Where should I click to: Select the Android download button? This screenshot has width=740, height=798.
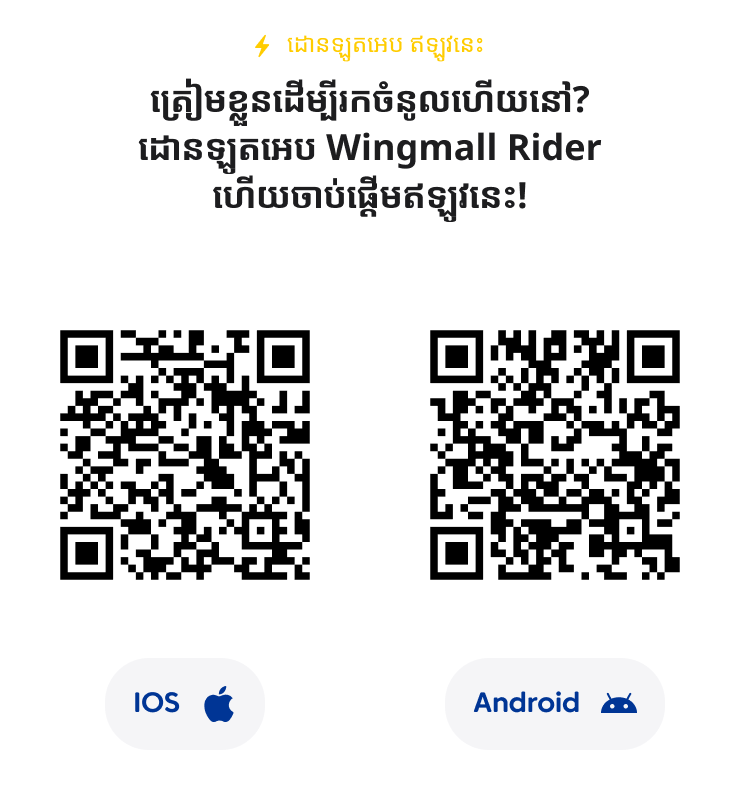pyautogui.click(x=554, y=703)
